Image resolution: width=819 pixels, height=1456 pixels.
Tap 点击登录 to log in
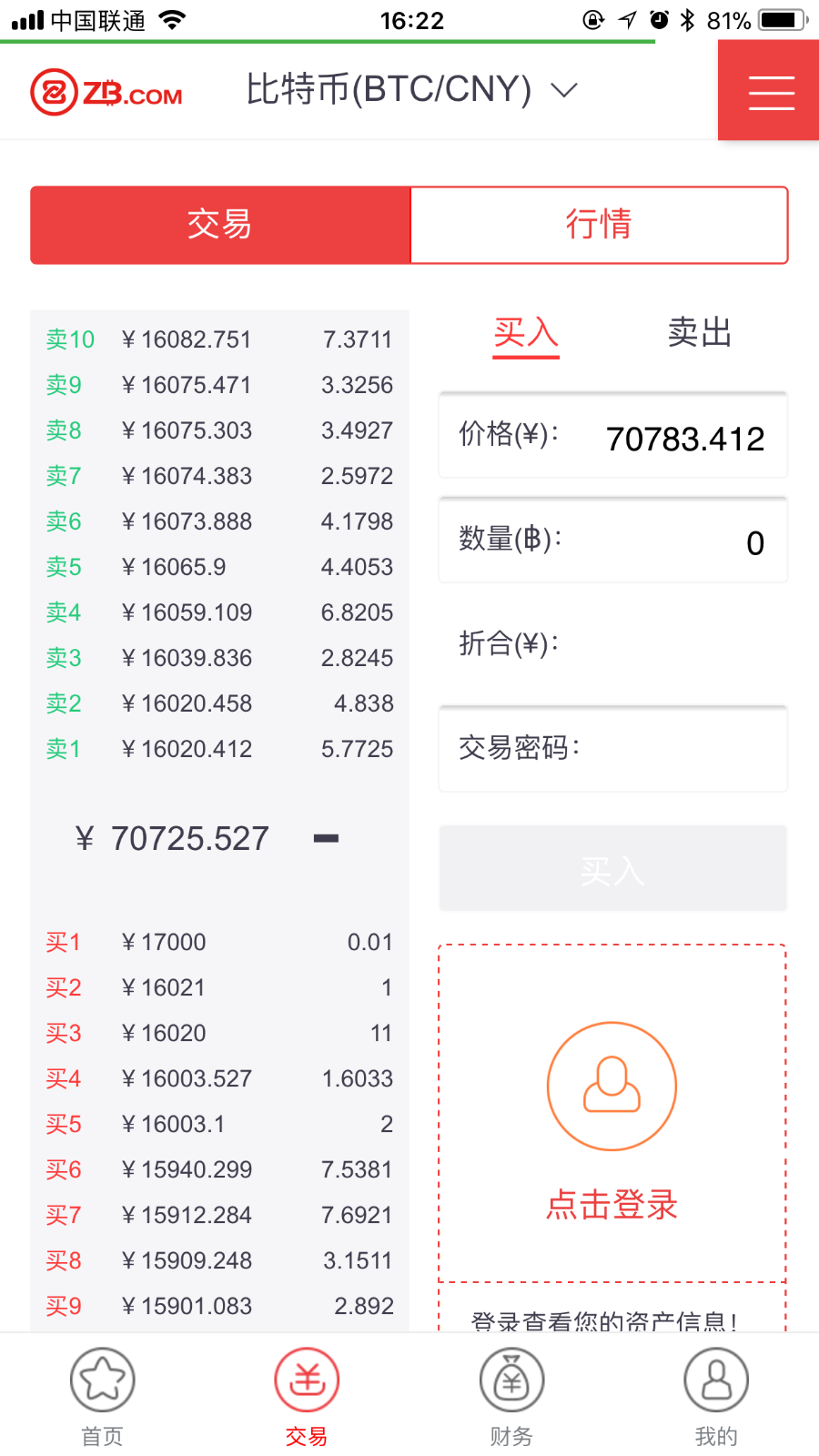coord(612,1204)
